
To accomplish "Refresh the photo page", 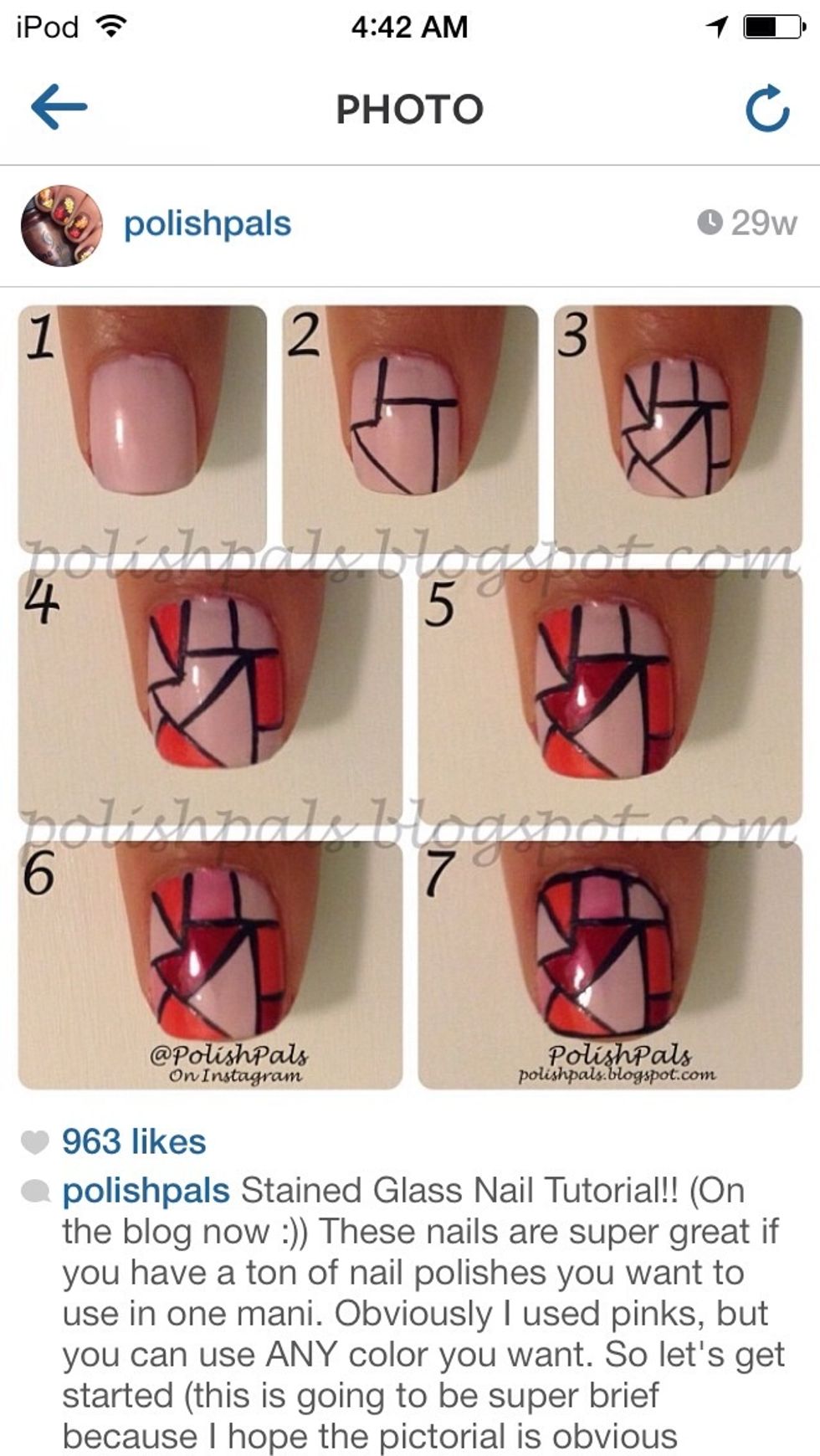I will tap(766, 109).
